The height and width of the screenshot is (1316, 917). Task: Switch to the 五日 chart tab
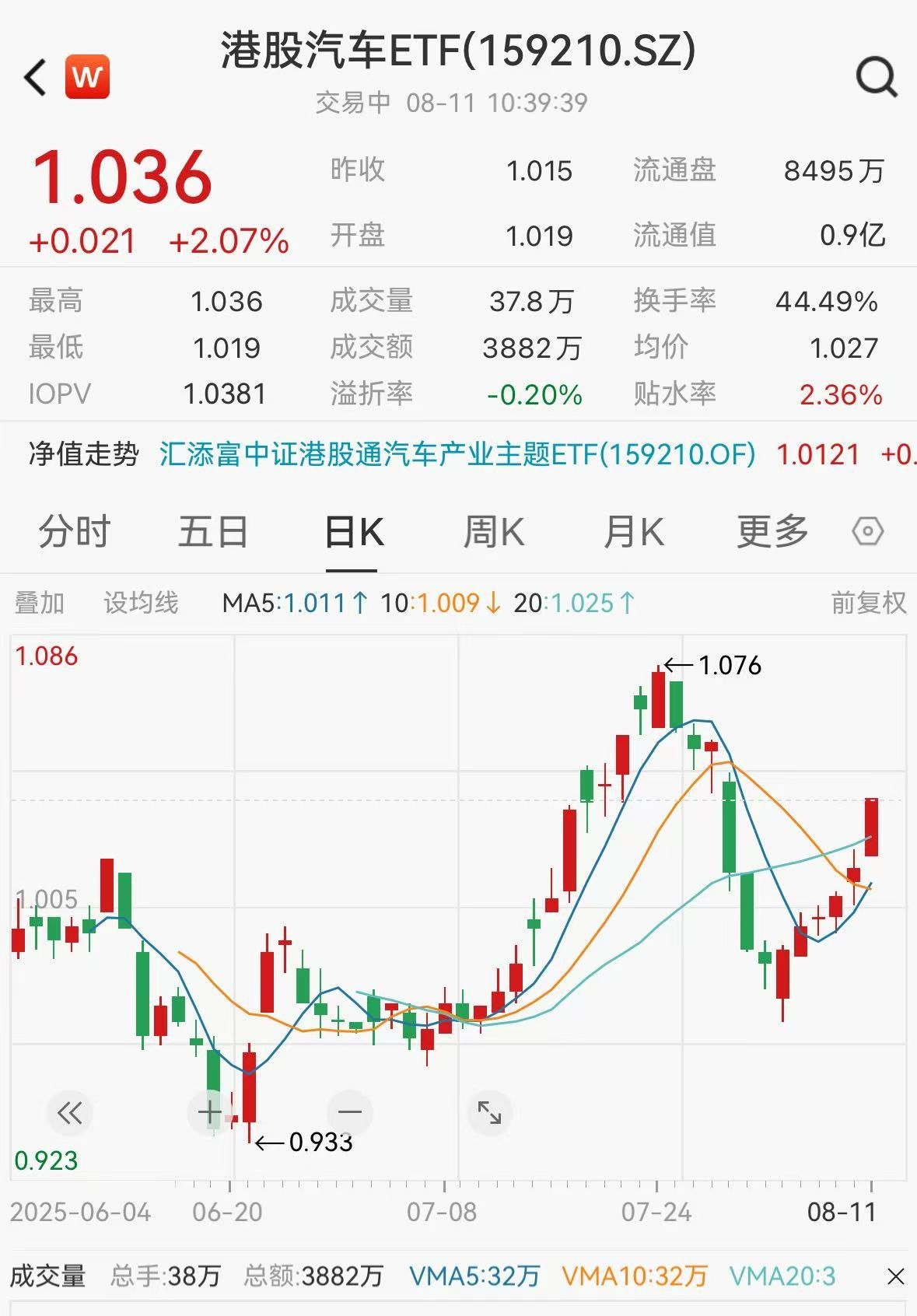point(213,533)
